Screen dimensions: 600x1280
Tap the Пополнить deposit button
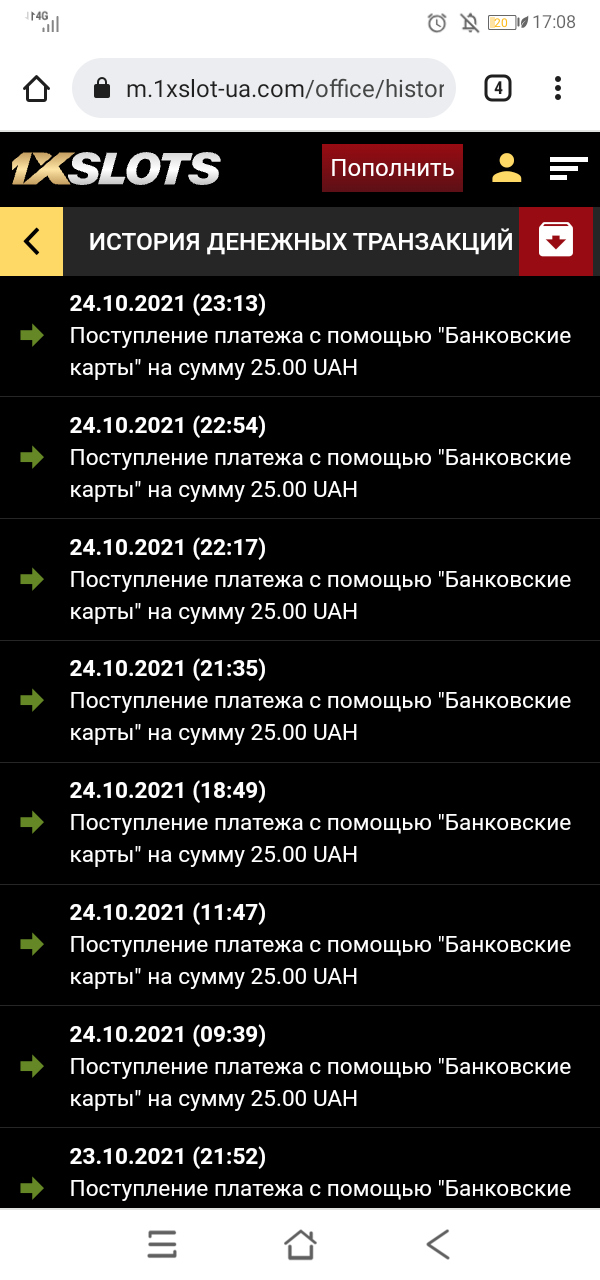pos(392,168)
